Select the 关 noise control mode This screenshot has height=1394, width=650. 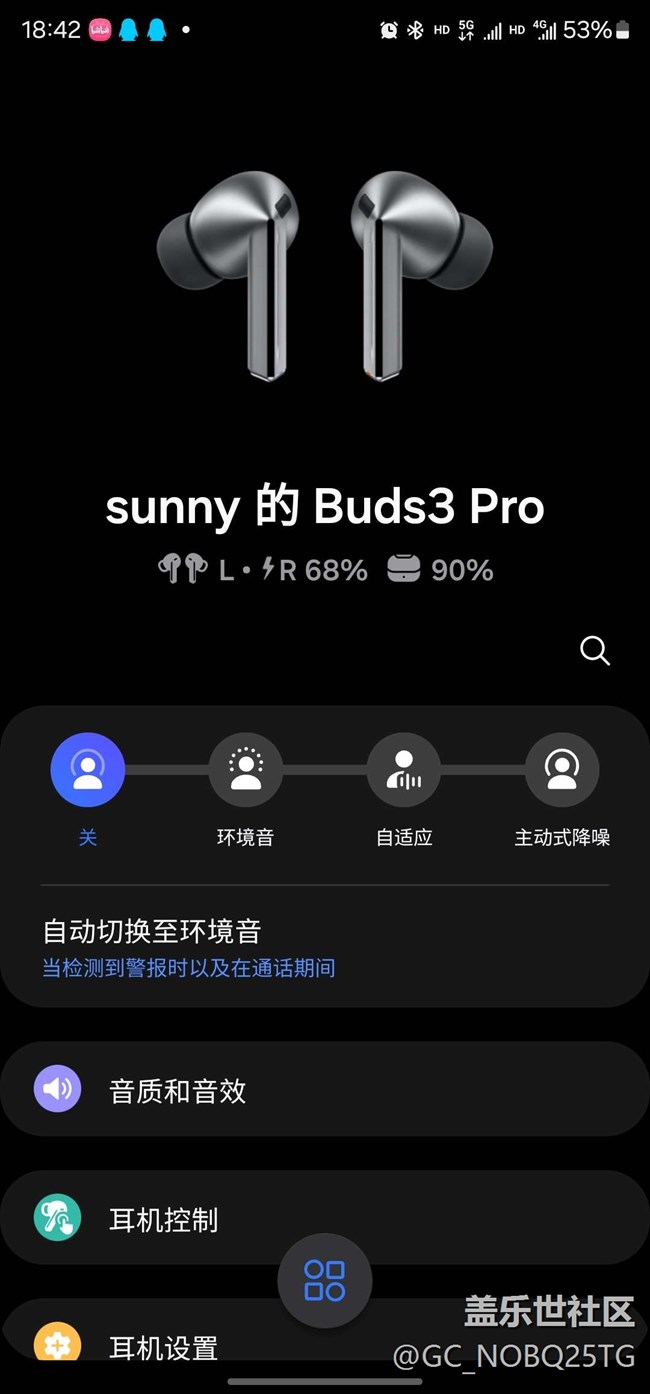tap(88, 770)
